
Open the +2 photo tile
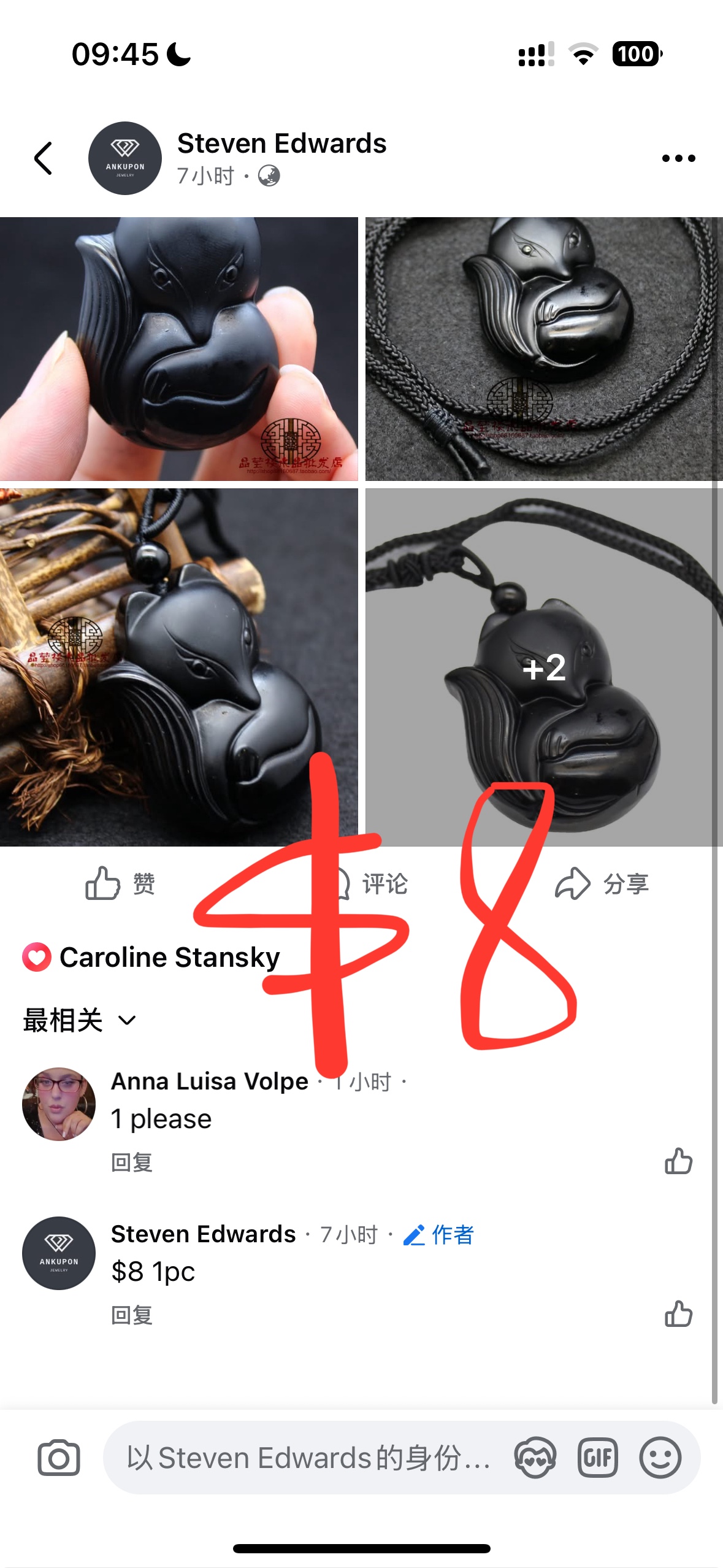[x=544, y=667]
